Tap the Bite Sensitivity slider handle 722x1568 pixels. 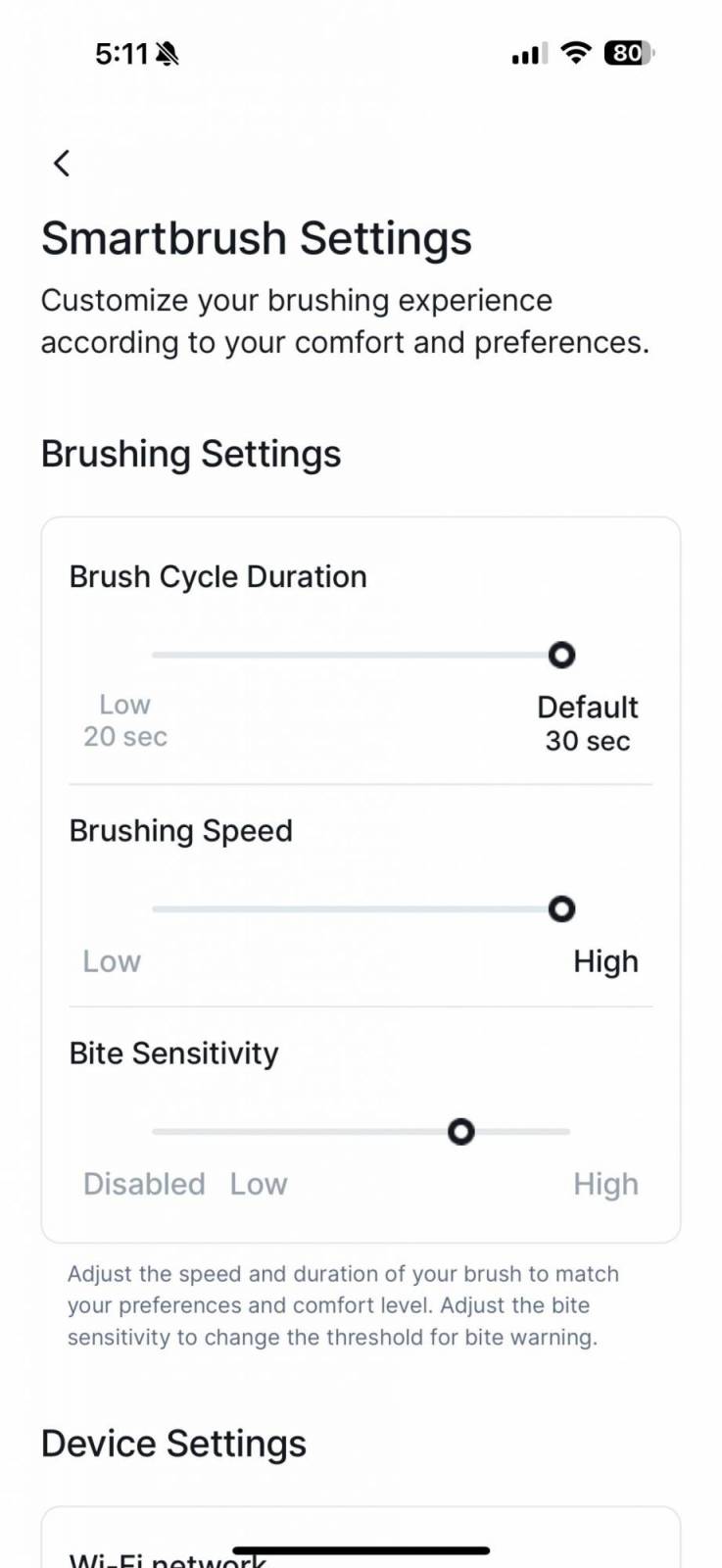(x=460, y=1132)
